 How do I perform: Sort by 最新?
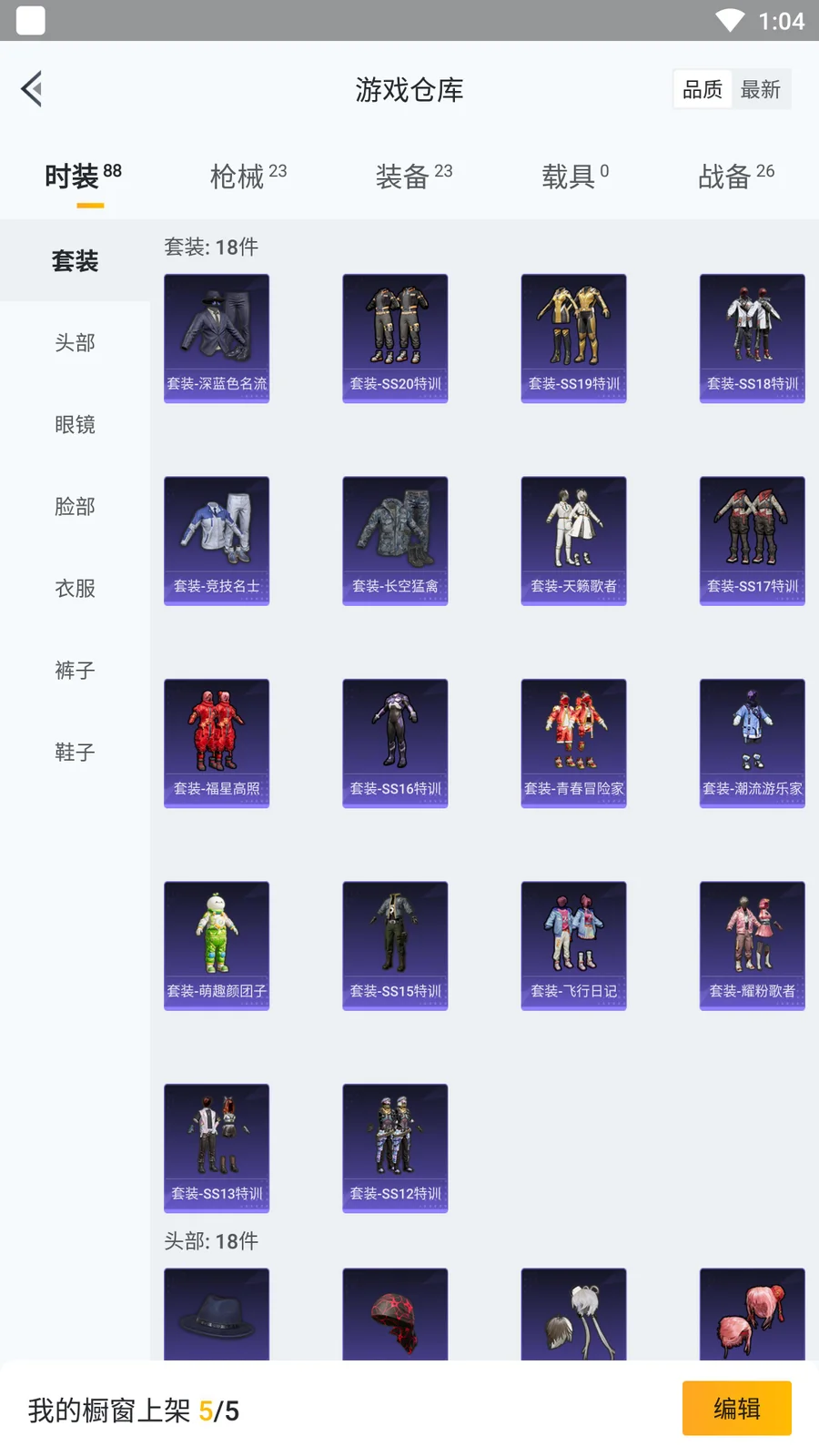tap(761, 89)
